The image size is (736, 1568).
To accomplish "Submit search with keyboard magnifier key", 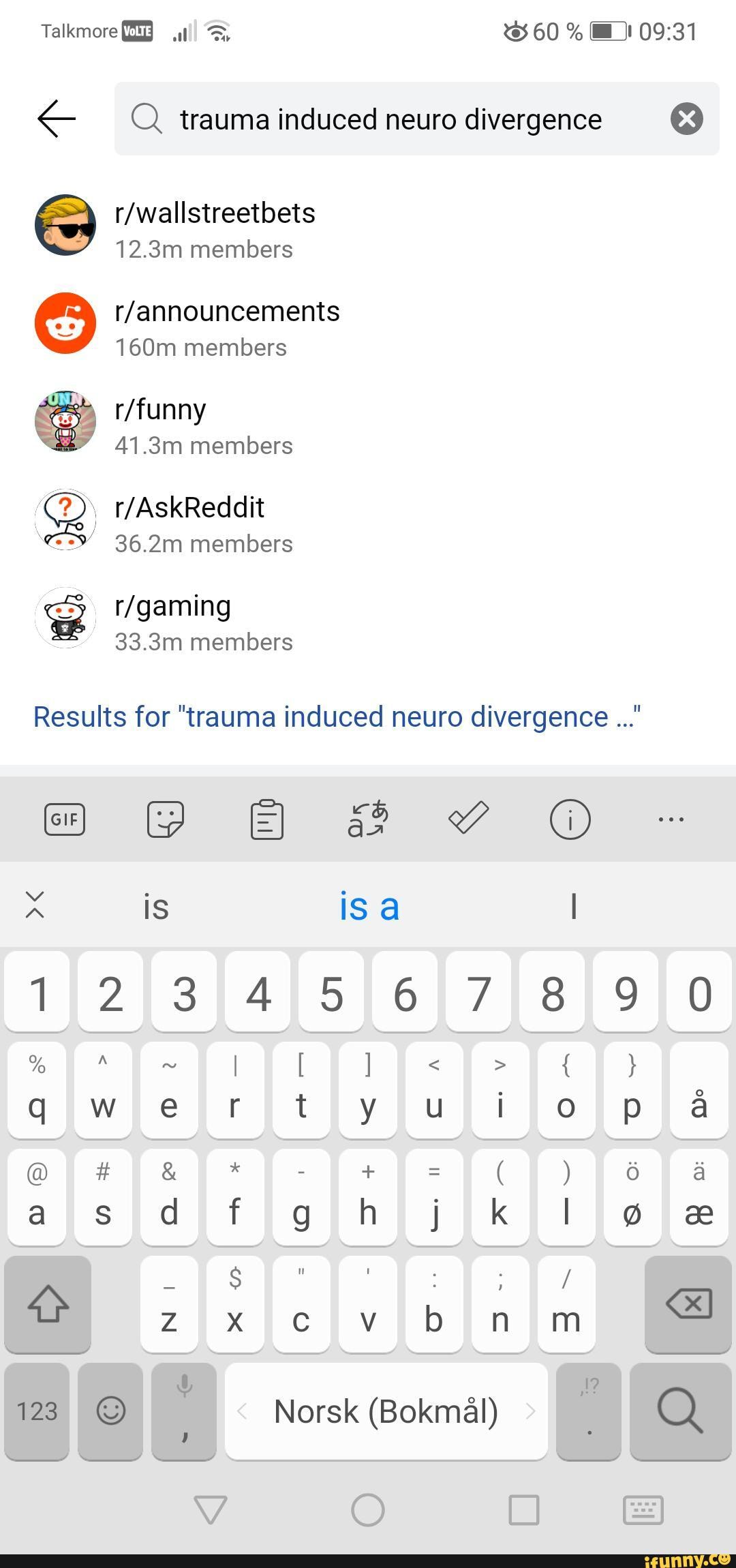I will click(x=679, y=1411).
